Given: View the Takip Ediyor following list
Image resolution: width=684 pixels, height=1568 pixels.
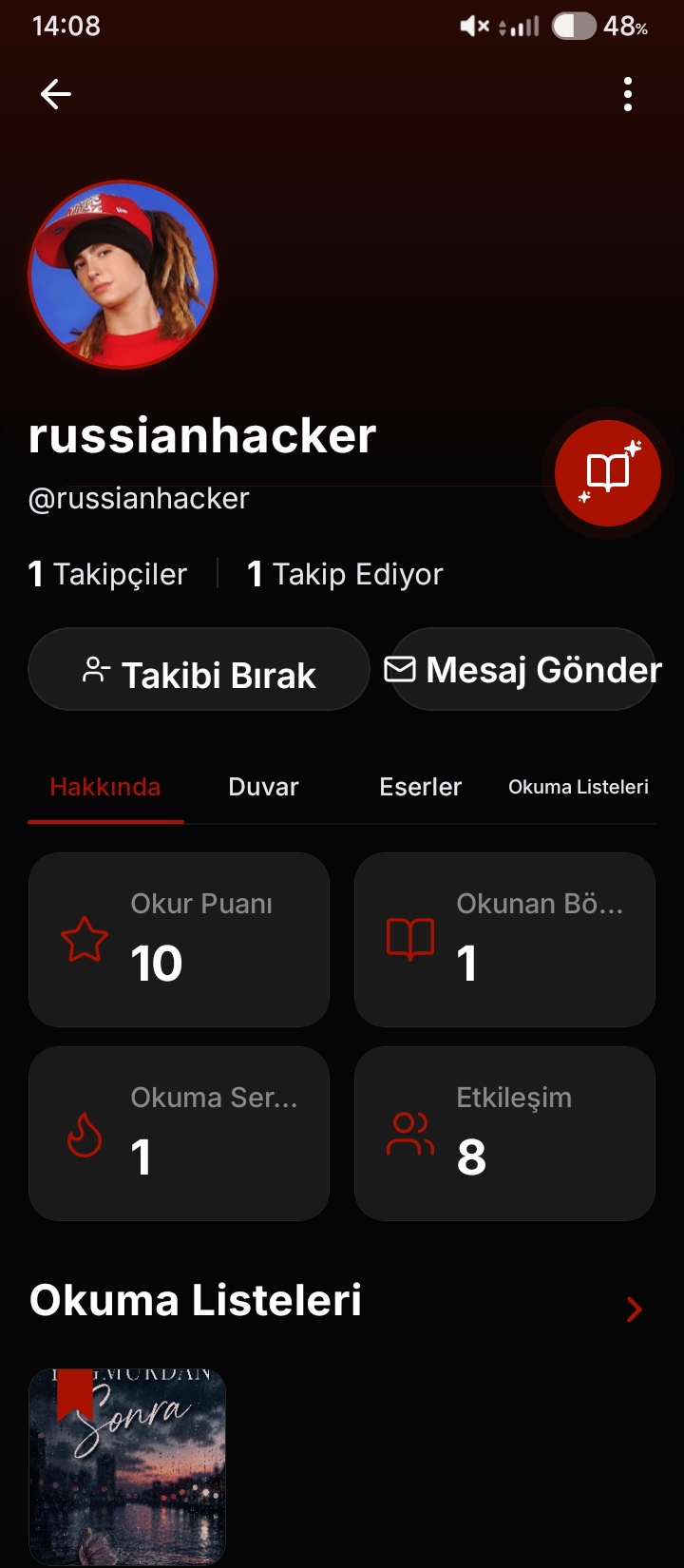Looking at the screenshot, I should click(345, 574).
